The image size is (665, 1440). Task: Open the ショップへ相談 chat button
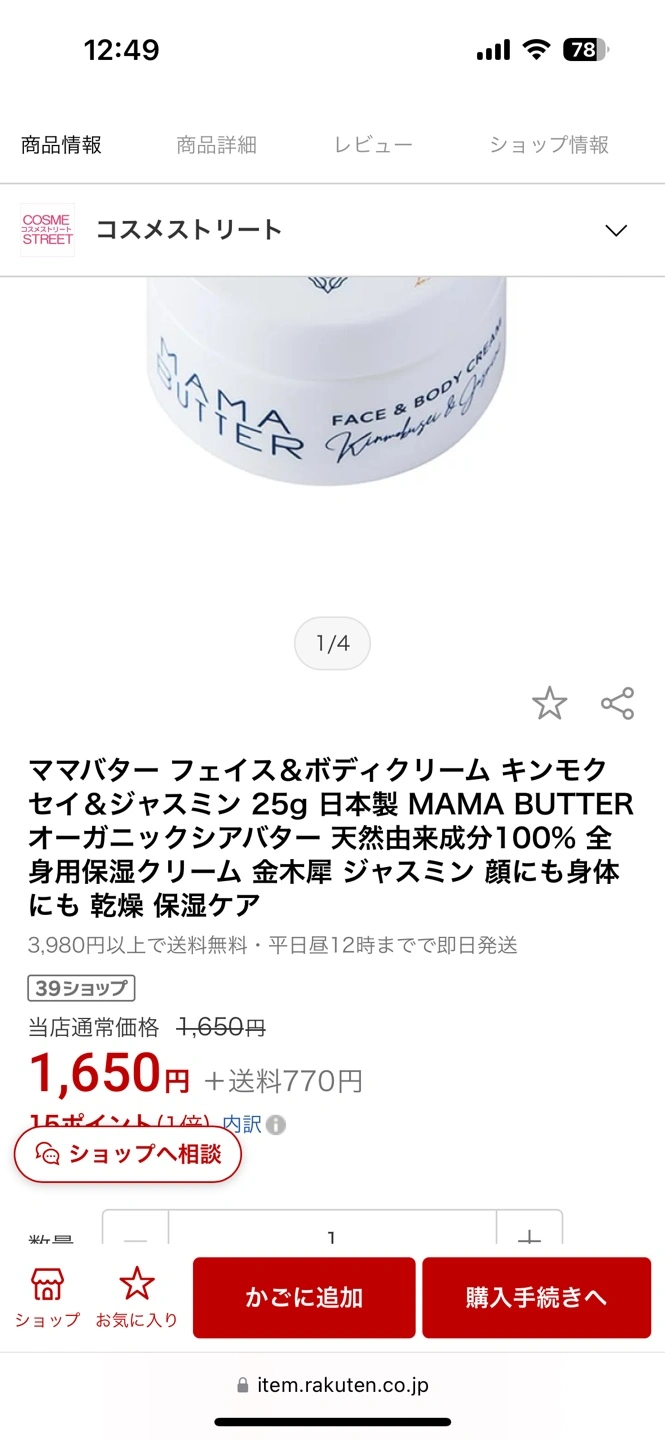[128, 1154]
